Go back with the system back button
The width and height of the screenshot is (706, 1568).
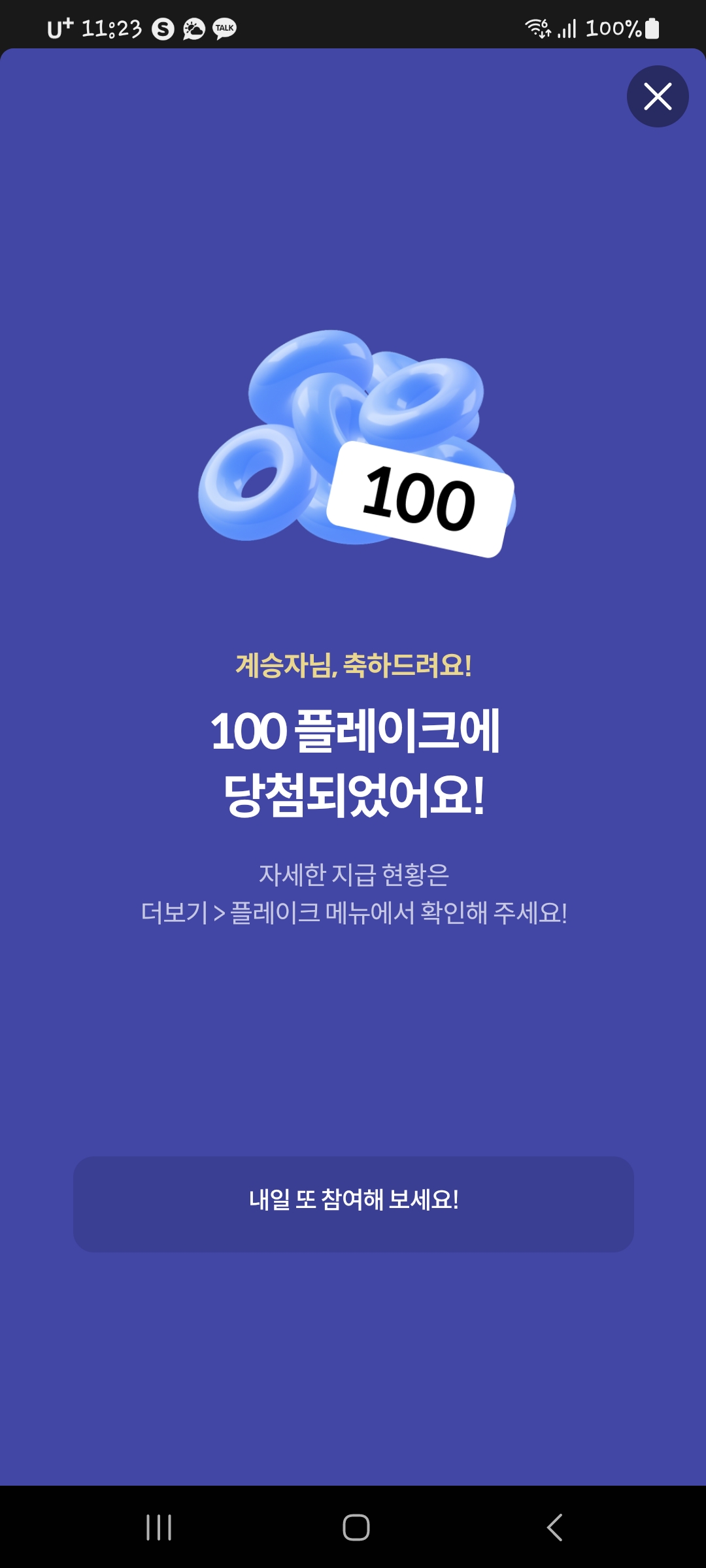coord(554,1527)
